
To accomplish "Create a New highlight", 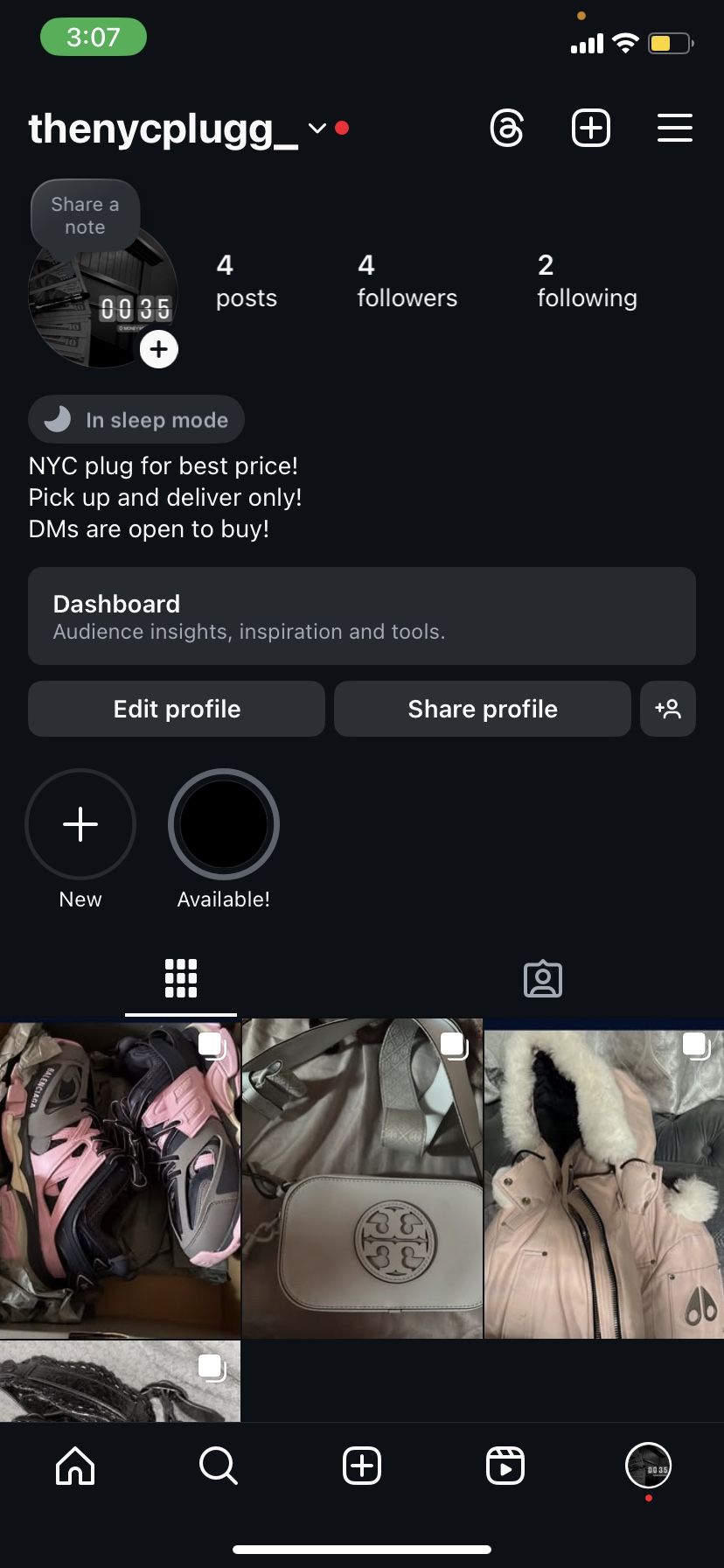I will tap(80, 824).
